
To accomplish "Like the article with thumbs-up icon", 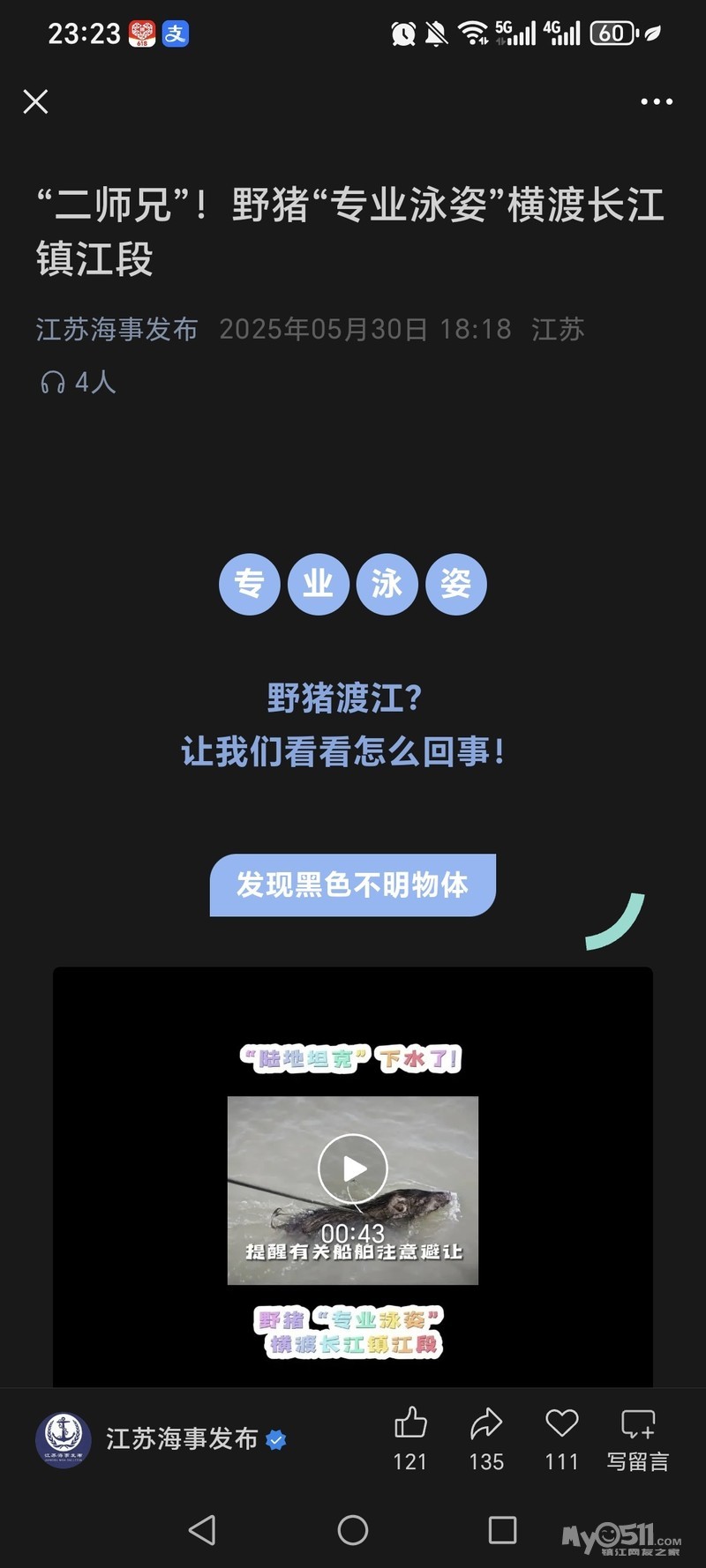I will pyautogui.click(x=410, y=1423).
